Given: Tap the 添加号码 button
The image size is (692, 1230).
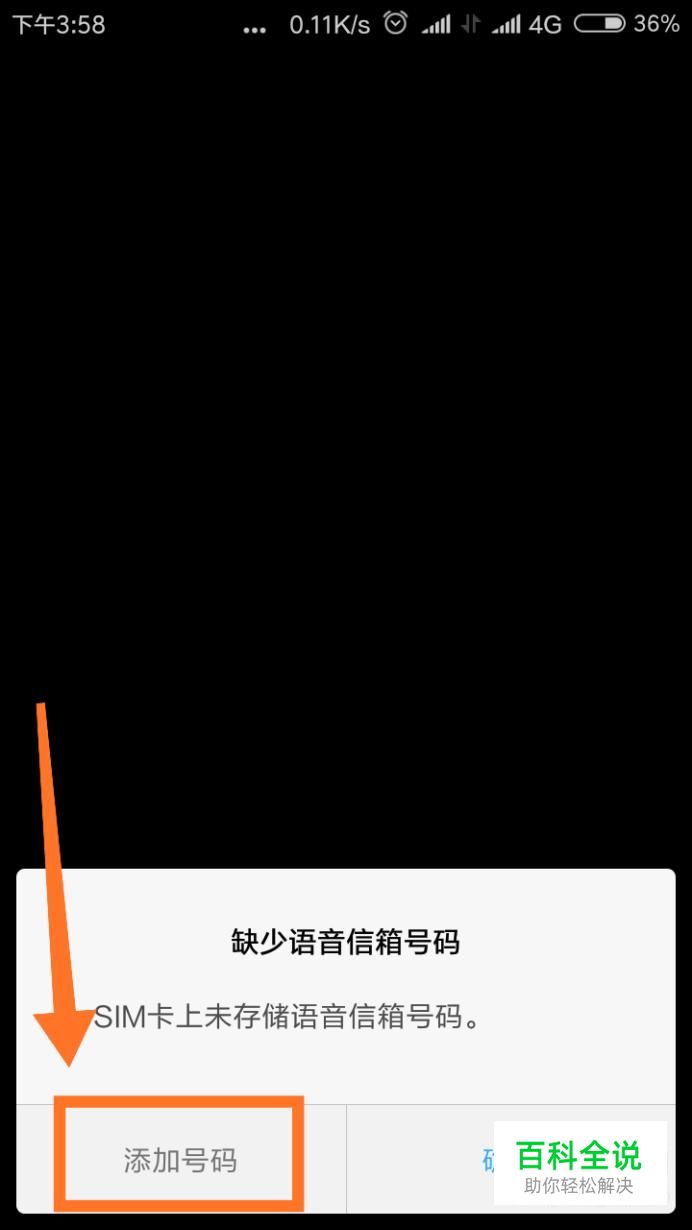Looking at the screenshot, I should coord(180,1160).
